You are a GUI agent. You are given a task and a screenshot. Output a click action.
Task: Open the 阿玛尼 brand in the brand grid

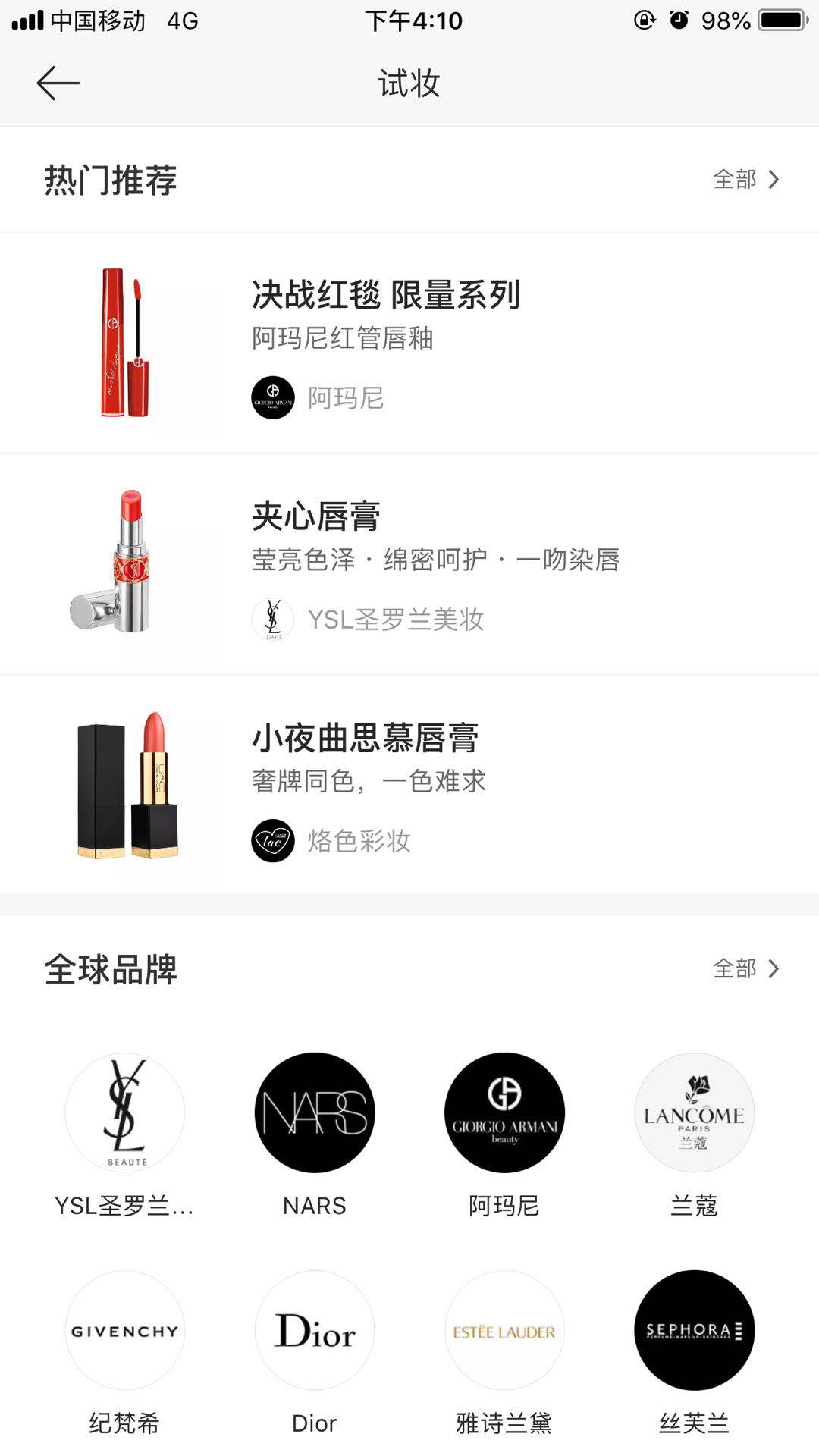pyautogui.click(x=504, y=1134)
